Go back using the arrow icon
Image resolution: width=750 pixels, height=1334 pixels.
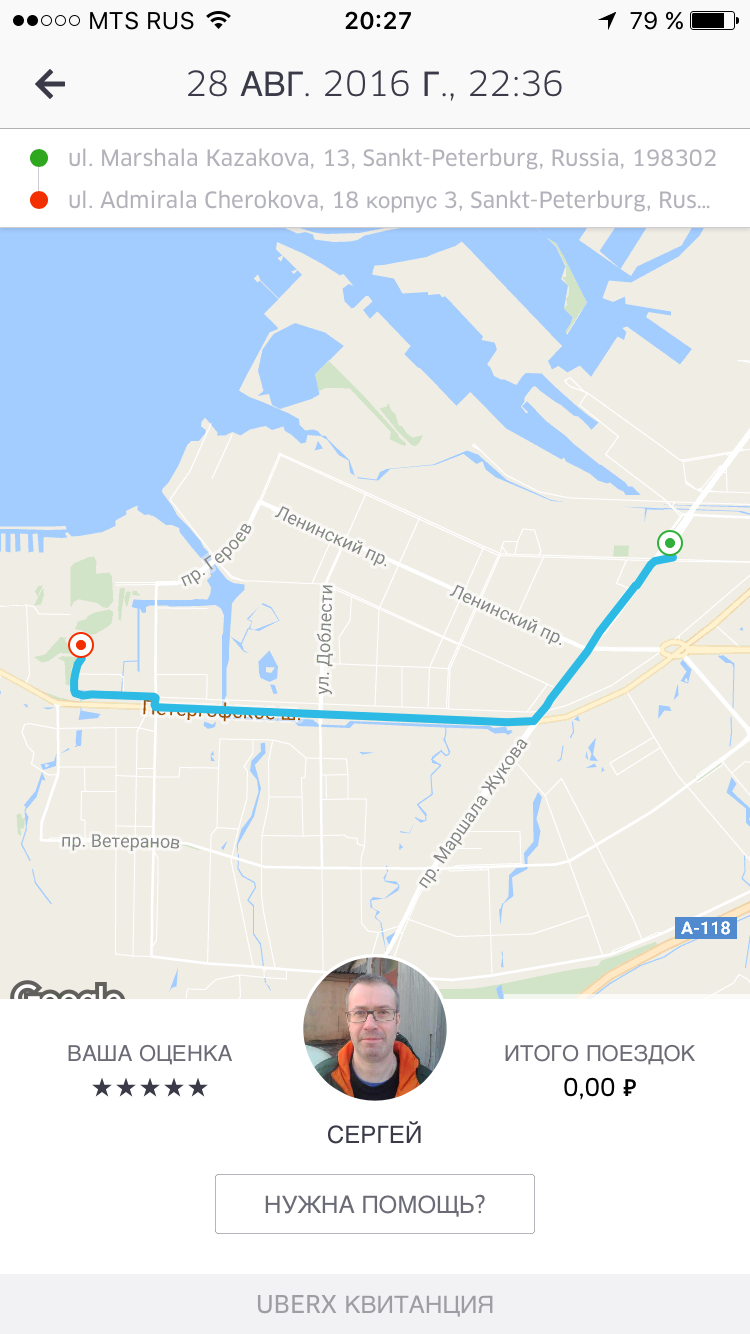coord(50,84)
